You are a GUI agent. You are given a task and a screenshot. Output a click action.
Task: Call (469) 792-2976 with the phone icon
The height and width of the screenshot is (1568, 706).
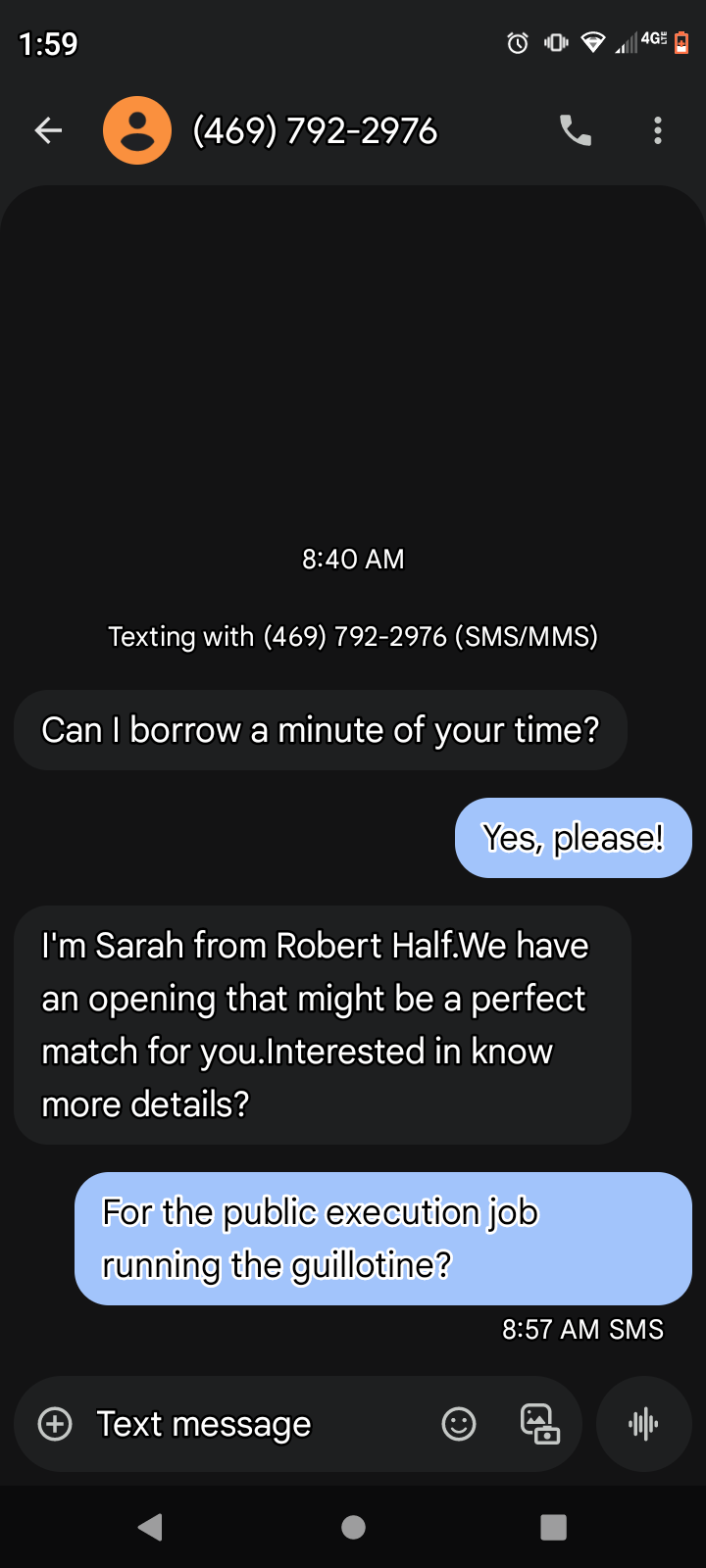point(576,130)
